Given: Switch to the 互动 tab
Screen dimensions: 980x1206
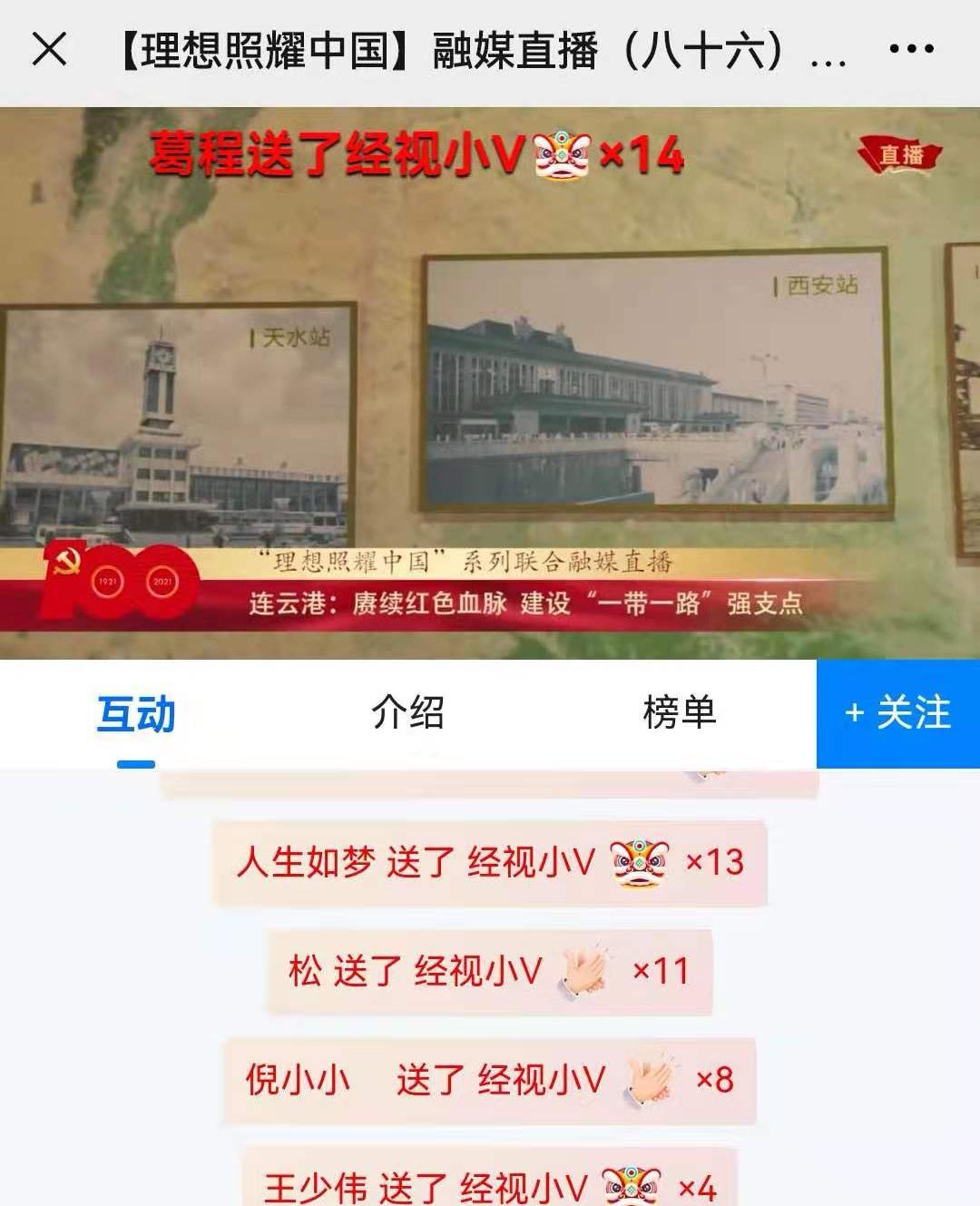Looking at the screenshot, I should pyautogui.click(x=136, y=713).
